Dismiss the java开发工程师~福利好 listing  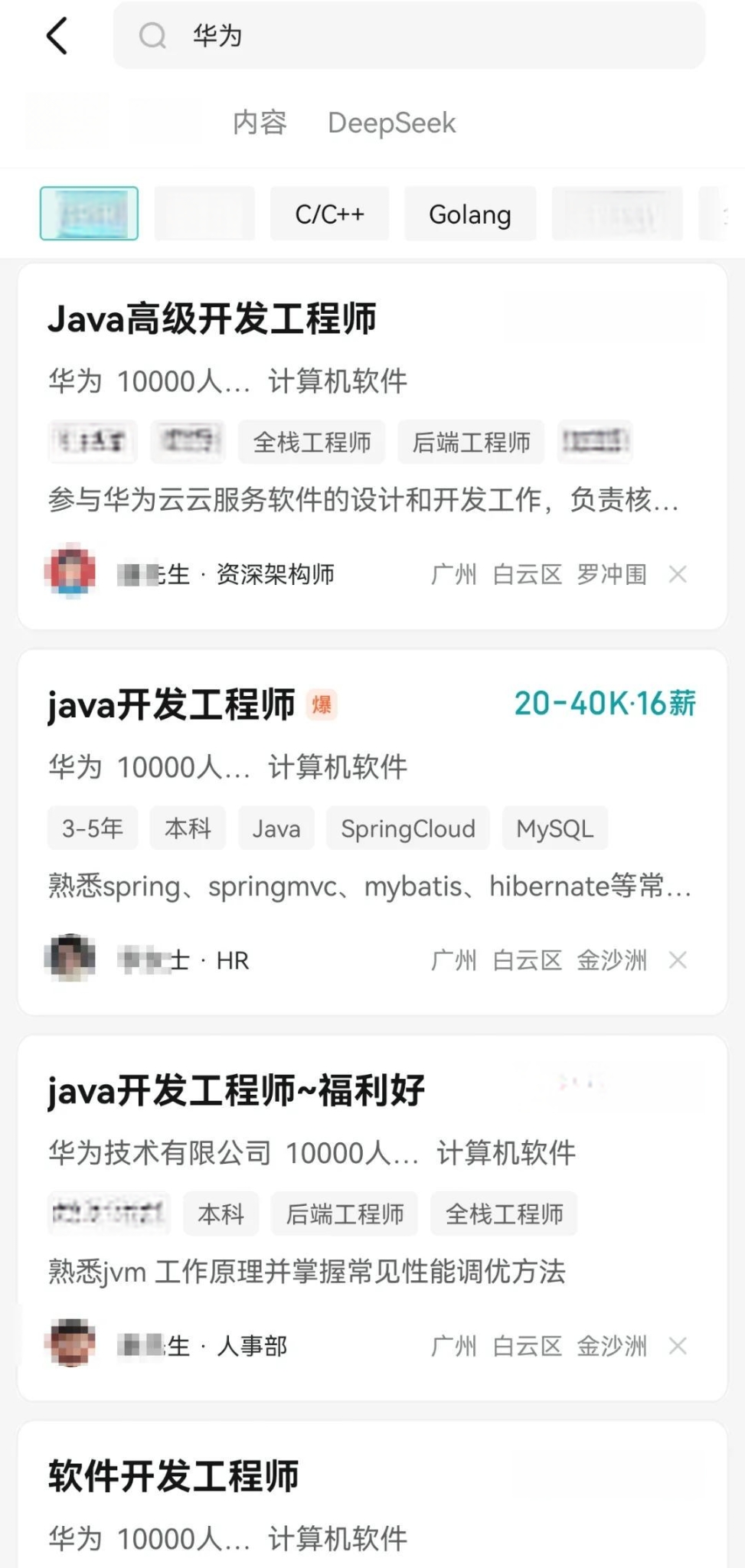(x=678, y=1346)
